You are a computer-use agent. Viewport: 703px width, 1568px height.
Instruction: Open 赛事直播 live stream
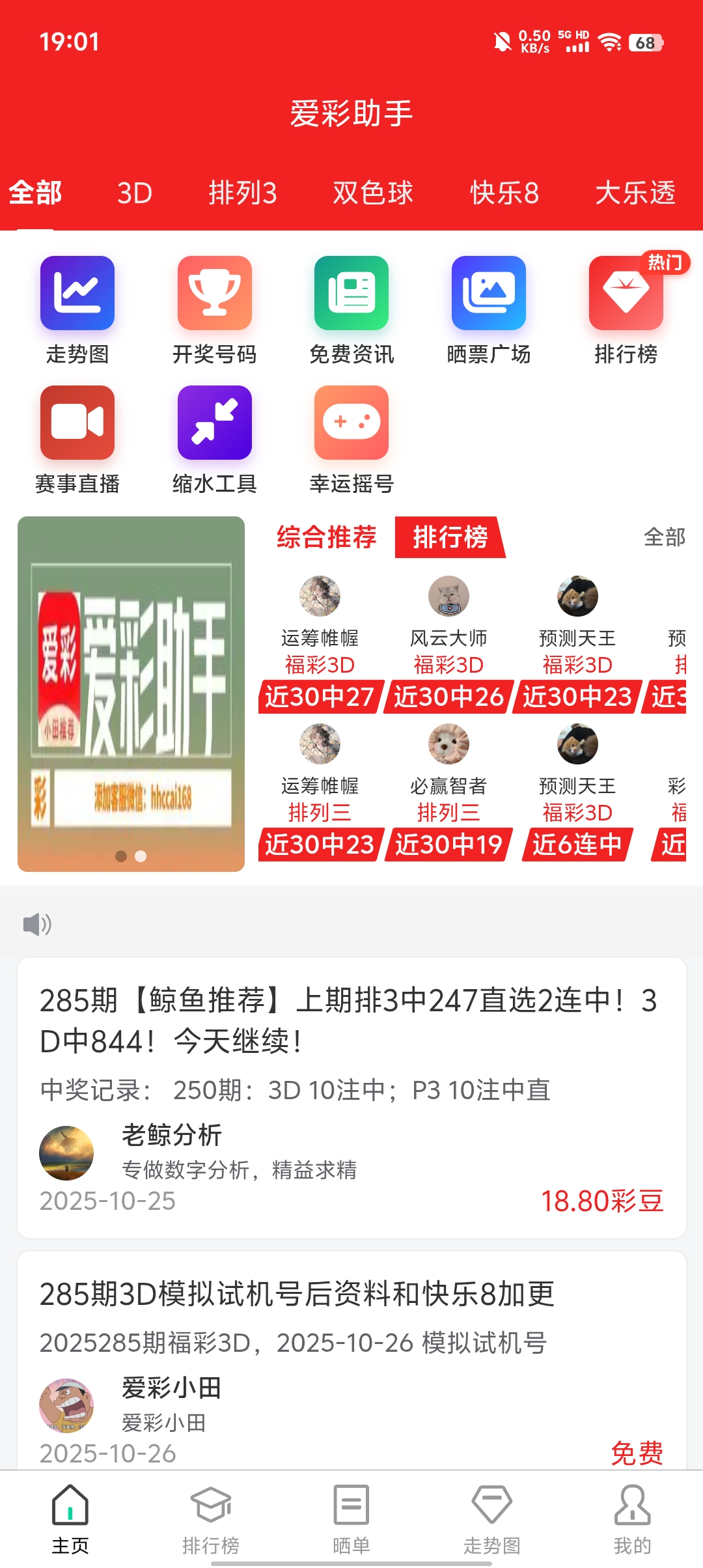[77, 440]
